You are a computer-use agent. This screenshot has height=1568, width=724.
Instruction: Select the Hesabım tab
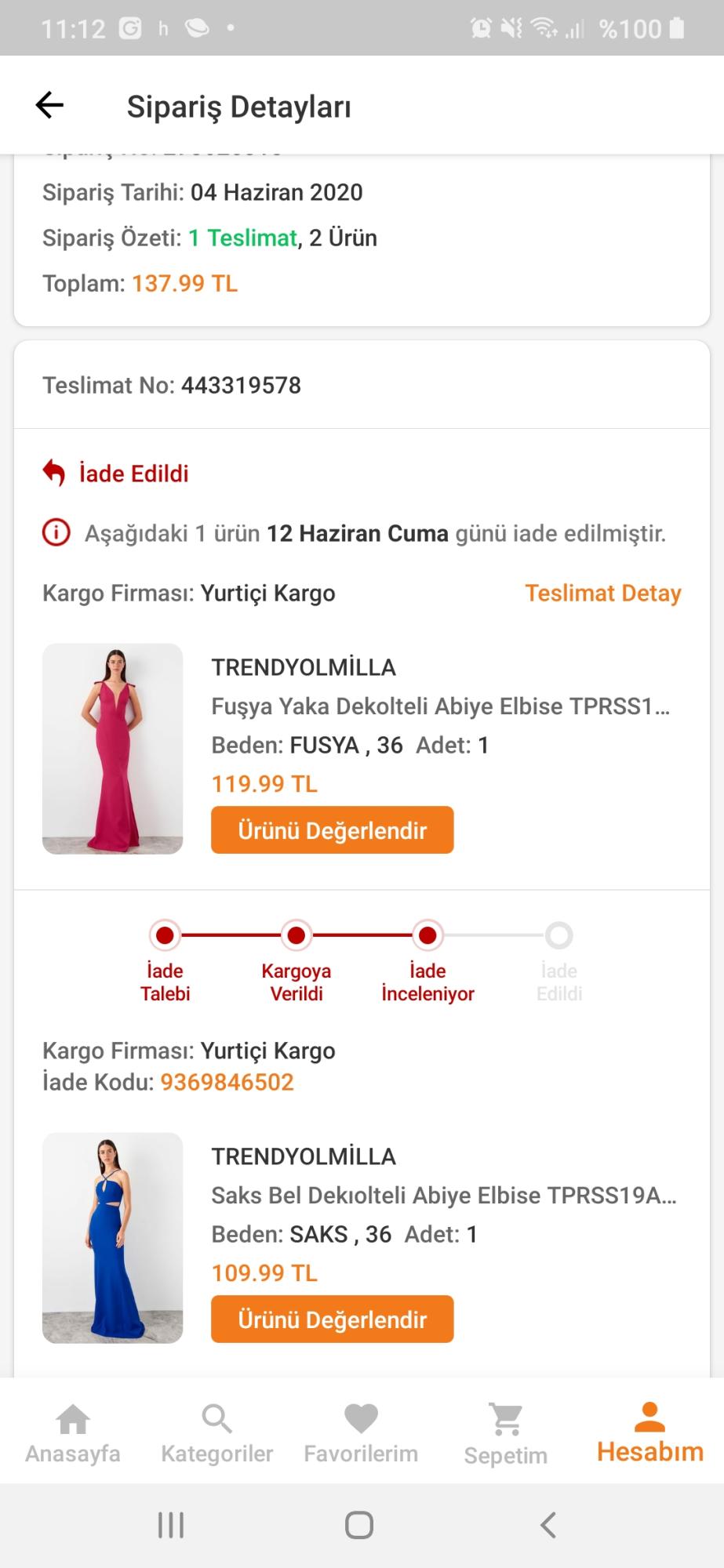[x=650, y=1433]
